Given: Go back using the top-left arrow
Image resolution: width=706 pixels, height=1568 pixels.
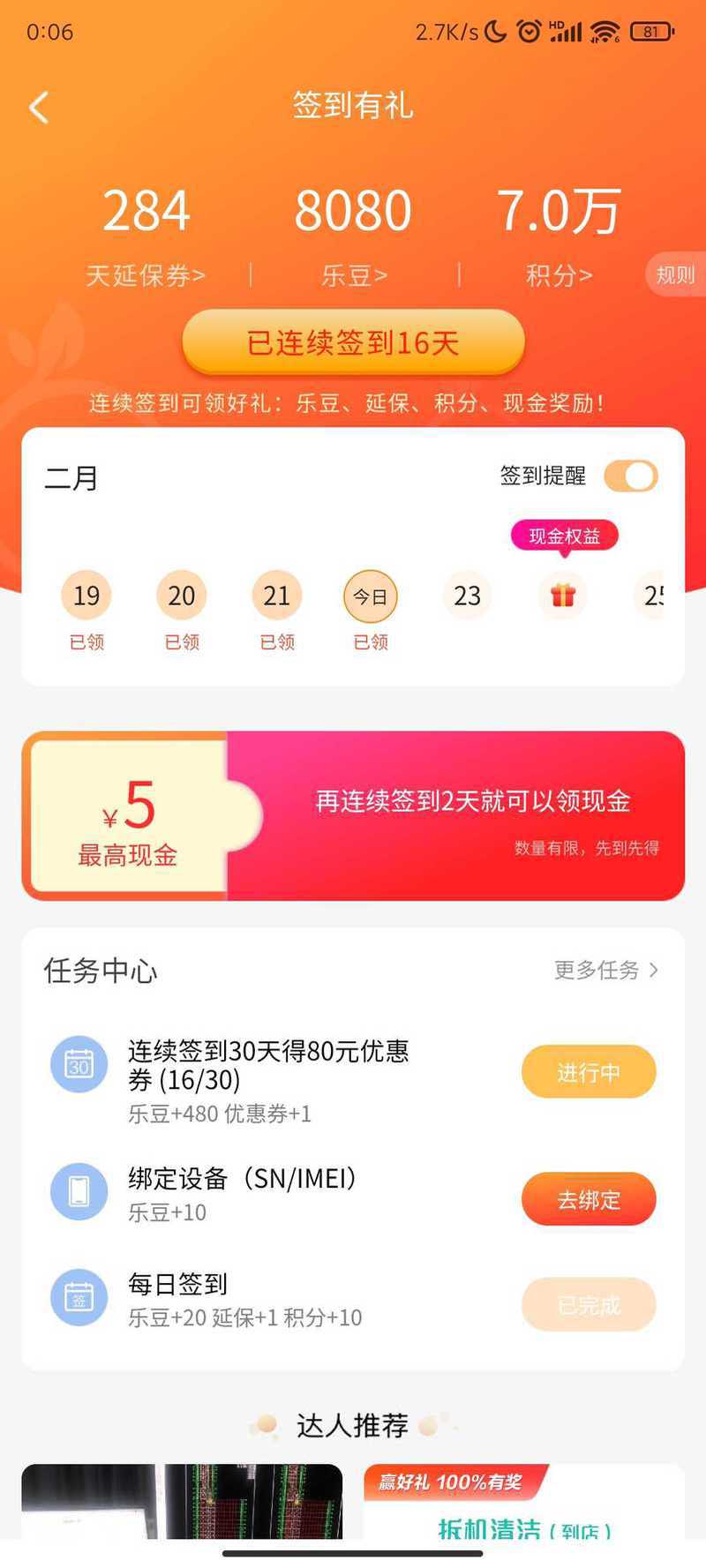Looking at the screenshot, I should tap(39, 108).
